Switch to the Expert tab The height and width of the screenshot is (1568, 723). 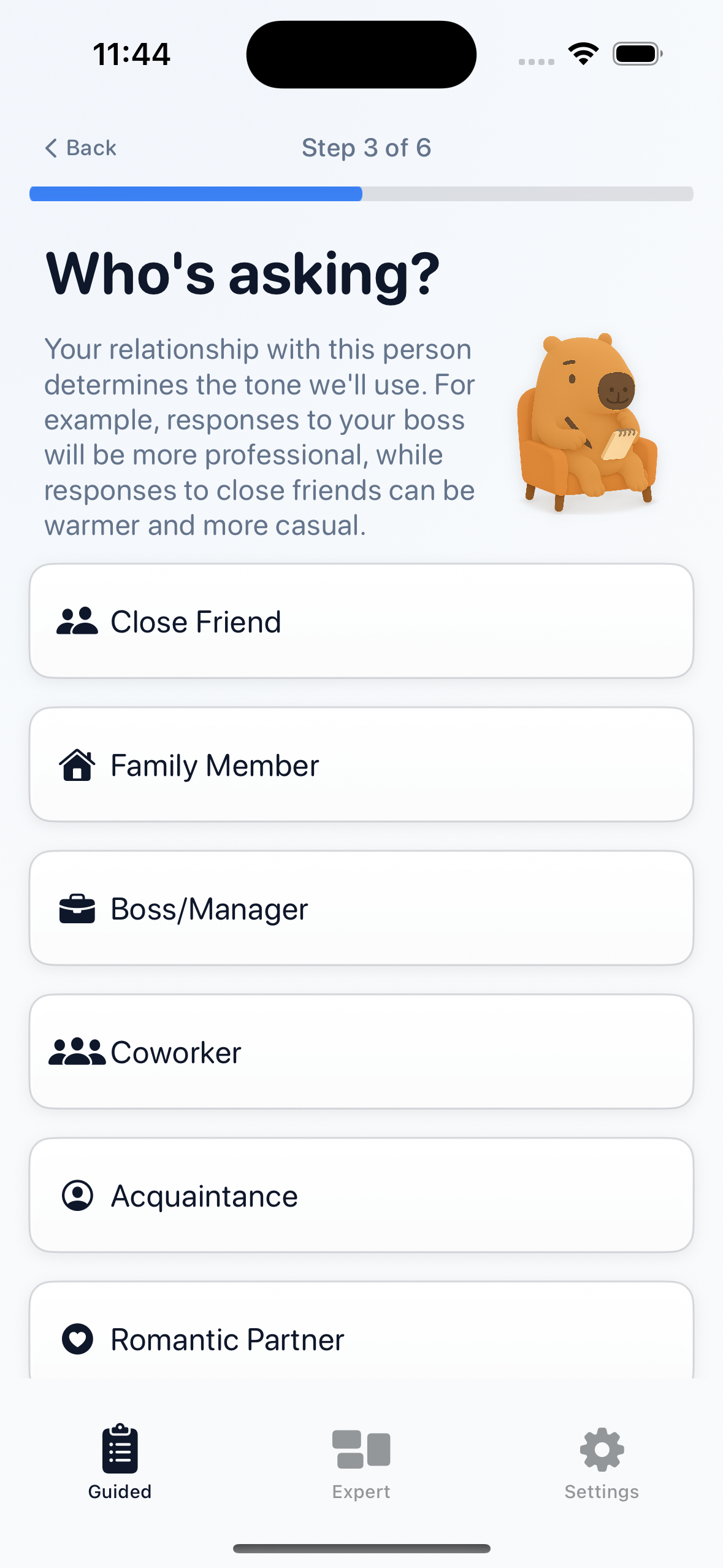(x=361, y=1463)
